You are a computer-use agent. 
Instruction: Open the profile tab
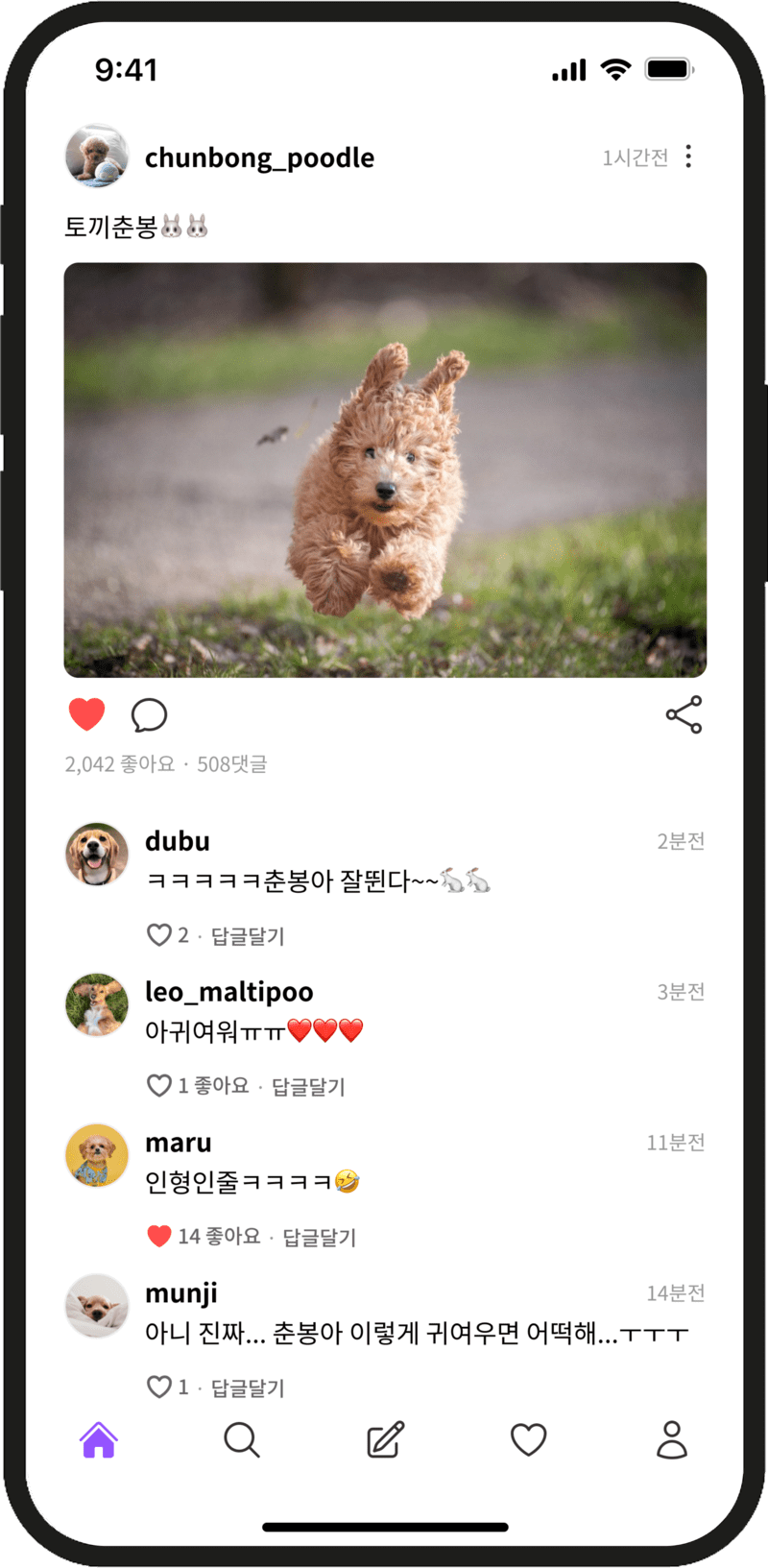click(671, 1440)
